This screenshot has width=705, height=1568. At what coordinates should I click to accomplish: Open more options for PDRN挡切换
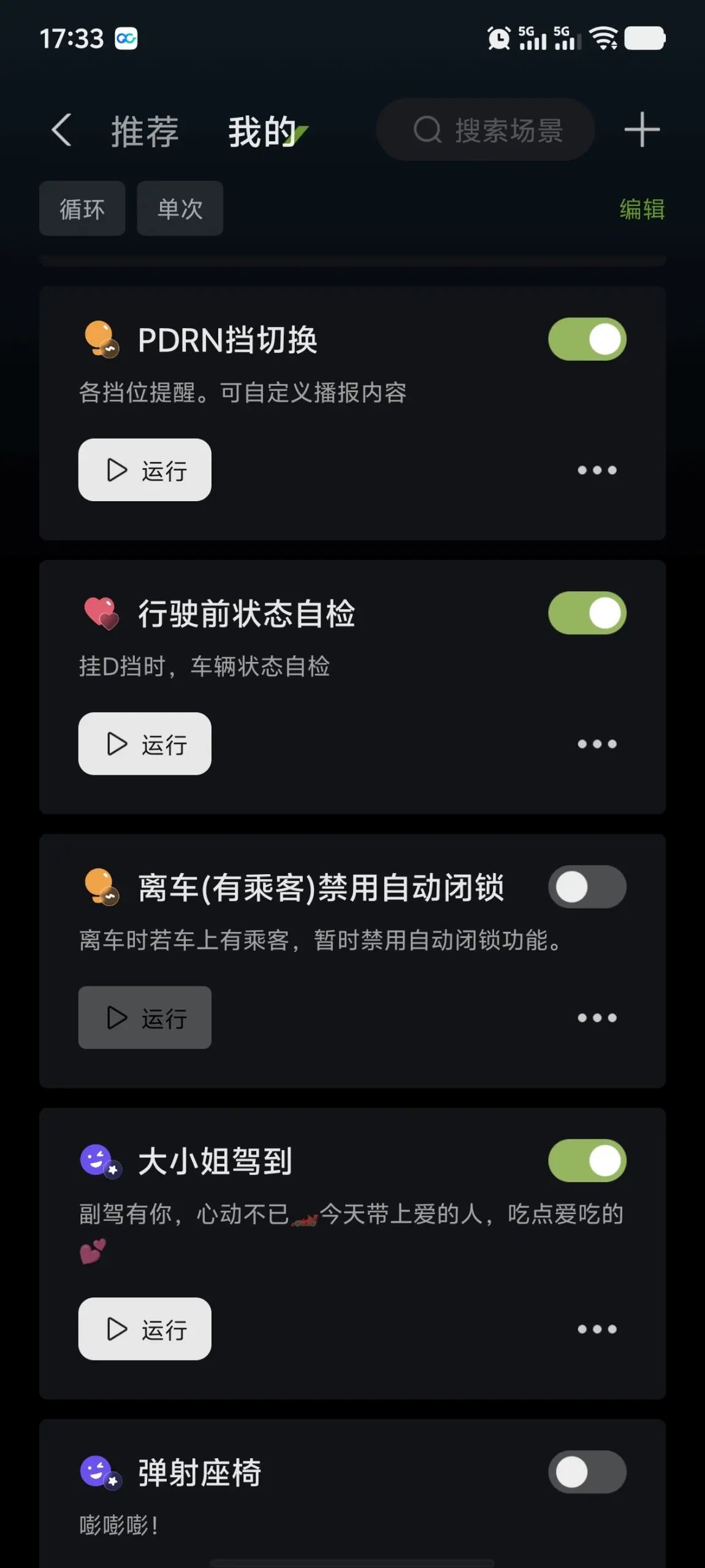click(x=596, y=470)
